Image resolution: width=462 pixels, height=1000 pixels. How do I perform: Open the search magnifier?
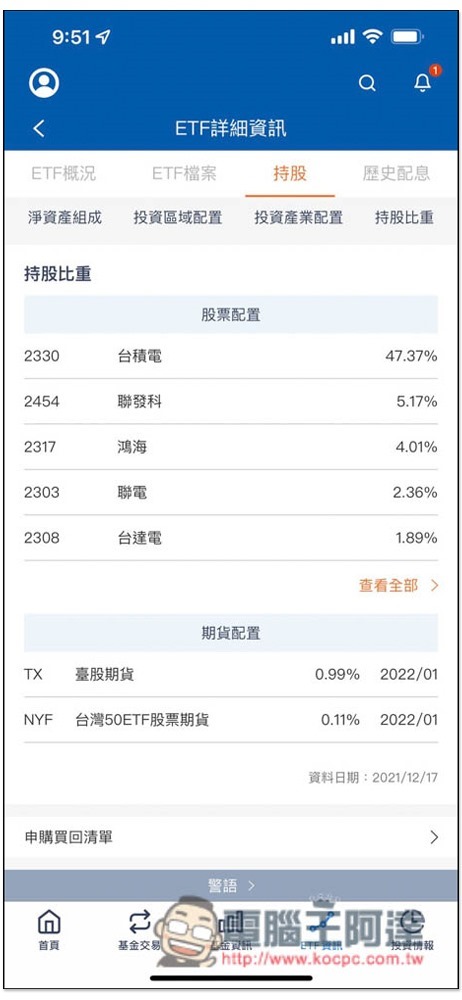(367, 83)
